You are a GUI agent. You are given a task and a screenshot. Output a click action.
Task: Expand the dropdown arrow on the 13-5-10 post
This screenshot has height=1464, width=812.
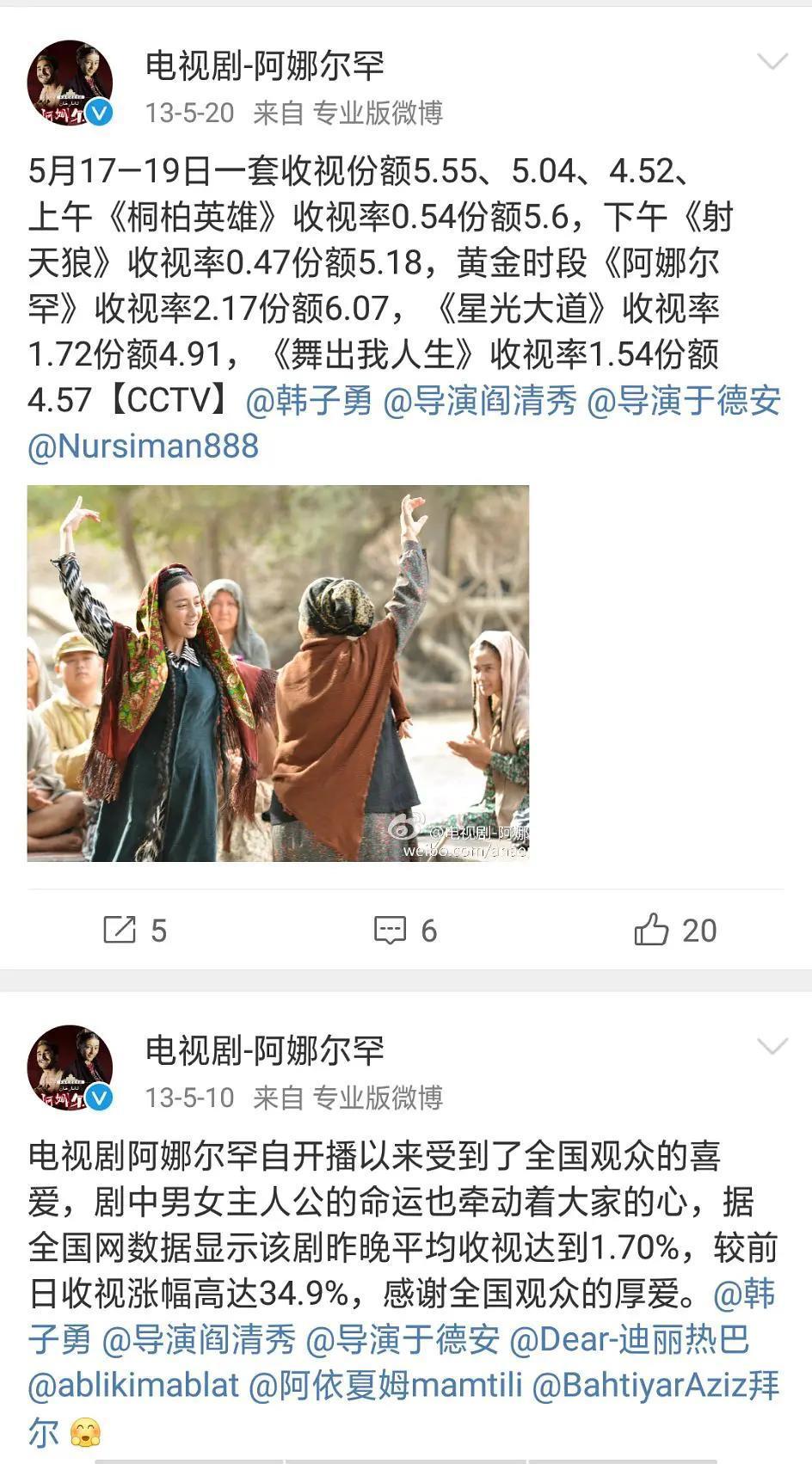pyautogui.click(x=772, y=1046)
